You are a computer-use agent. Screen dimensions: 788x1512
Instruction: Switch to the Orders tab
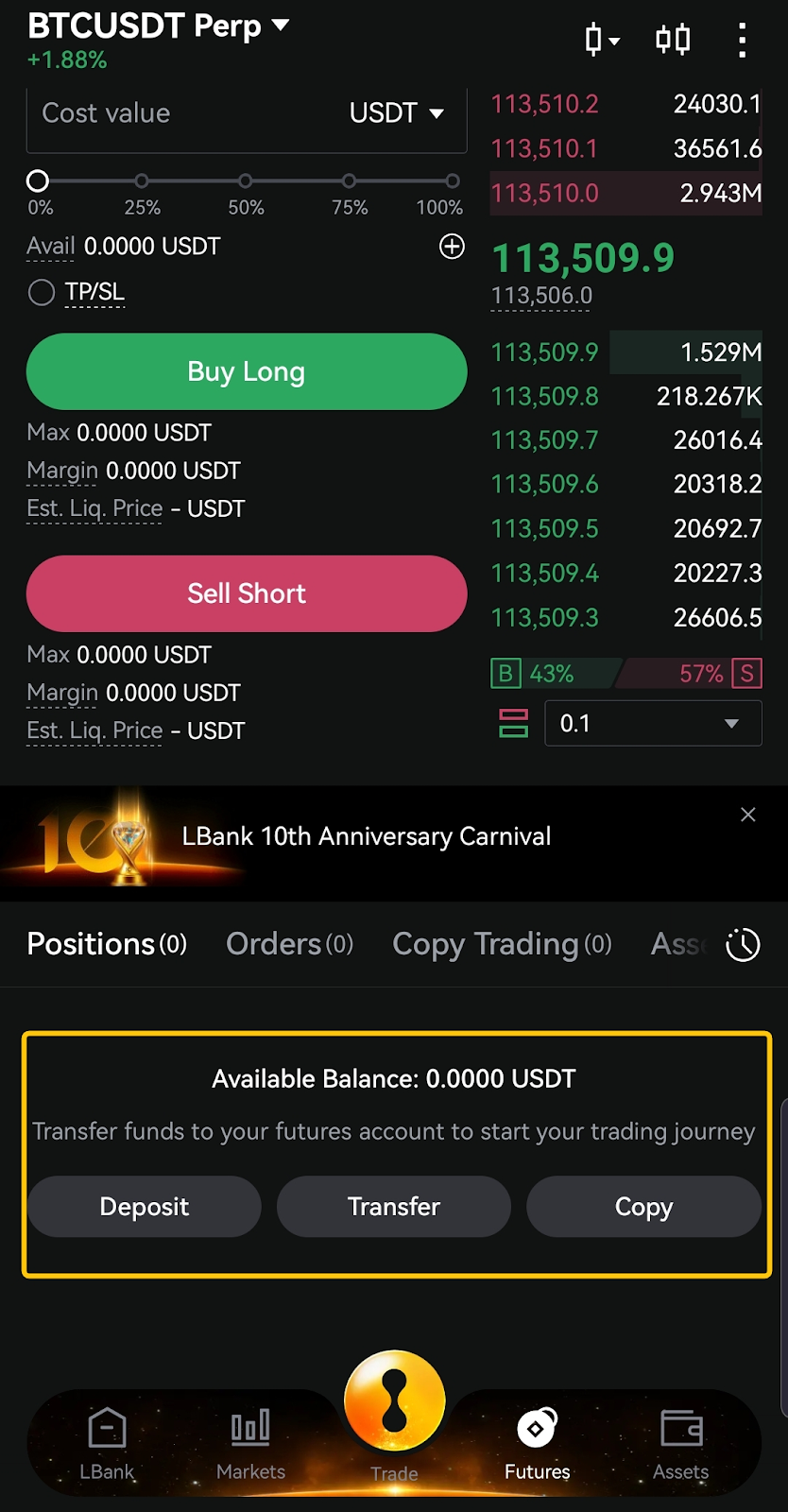click(289, 944)
